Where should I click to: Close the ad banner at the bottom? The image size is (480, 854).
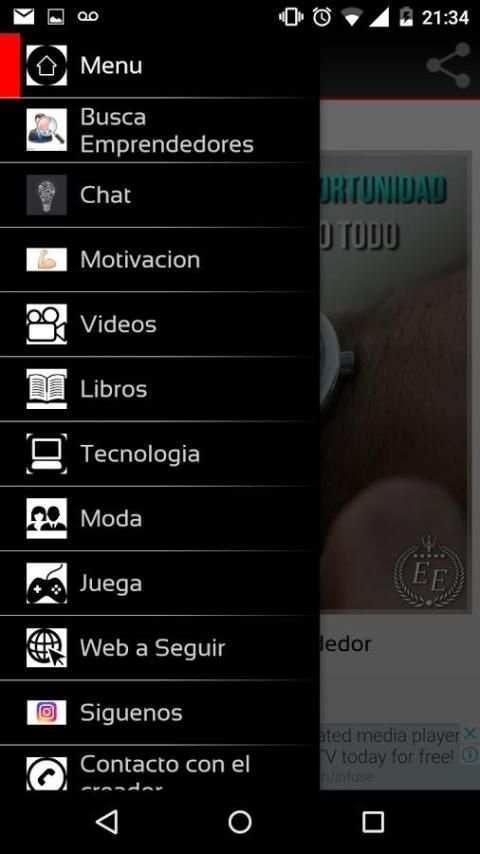click(471, 733)
